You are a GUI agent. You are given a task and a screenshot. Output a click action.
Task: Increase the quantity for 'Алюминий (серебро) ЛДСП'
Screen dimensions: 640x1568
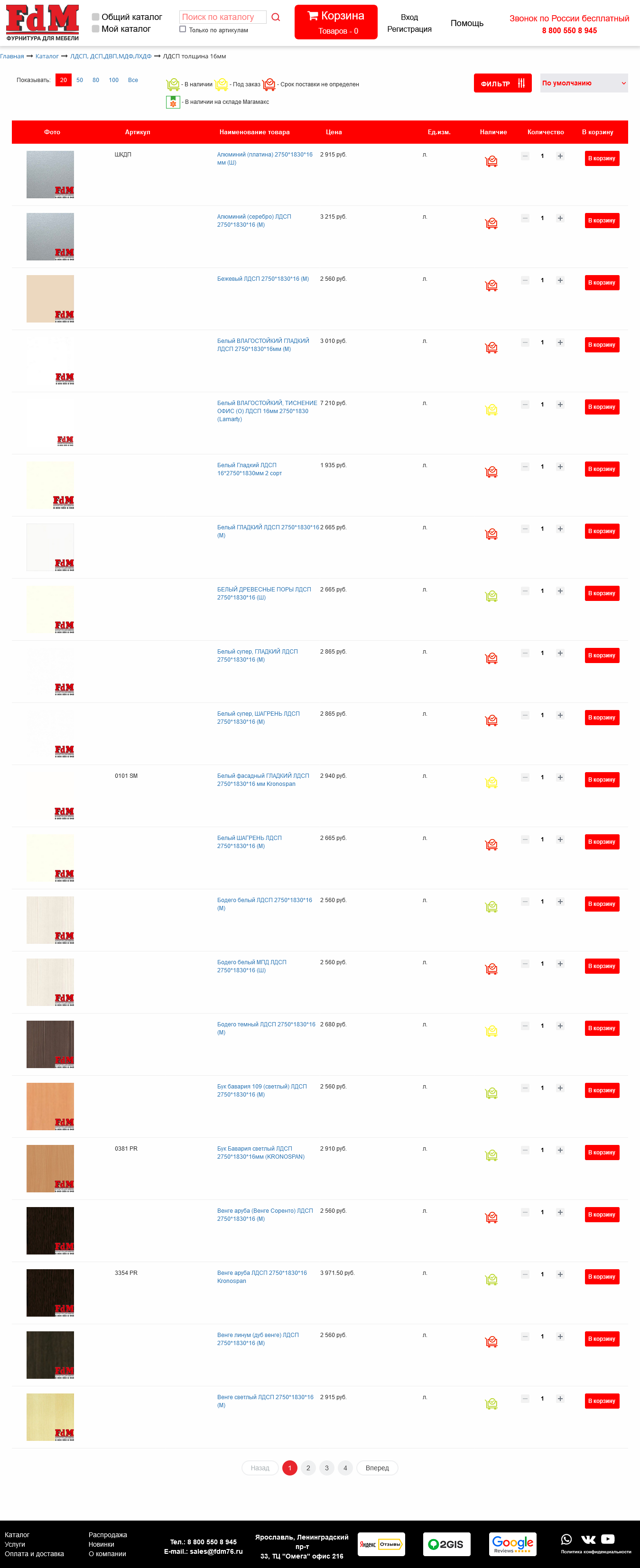coord(560,219)
